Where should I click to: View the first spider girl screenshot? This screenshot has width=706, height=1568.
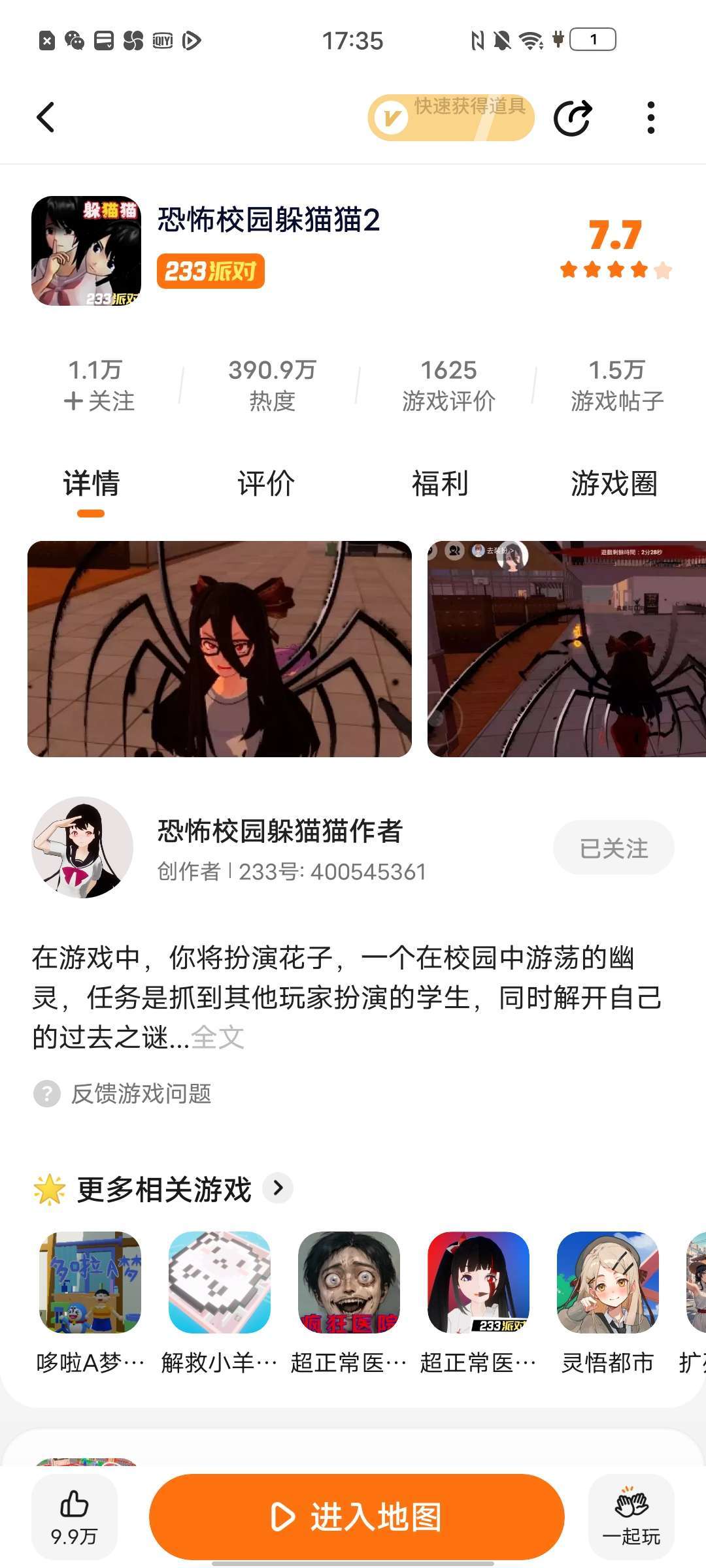click(220, 649)
